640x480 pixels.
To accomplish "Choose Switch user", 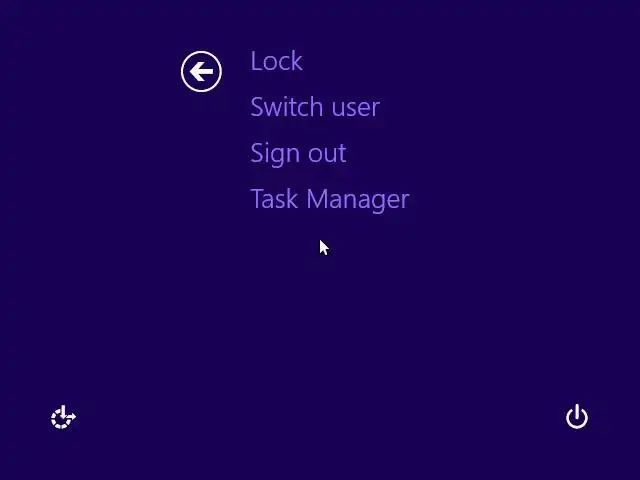I will 314,107.
